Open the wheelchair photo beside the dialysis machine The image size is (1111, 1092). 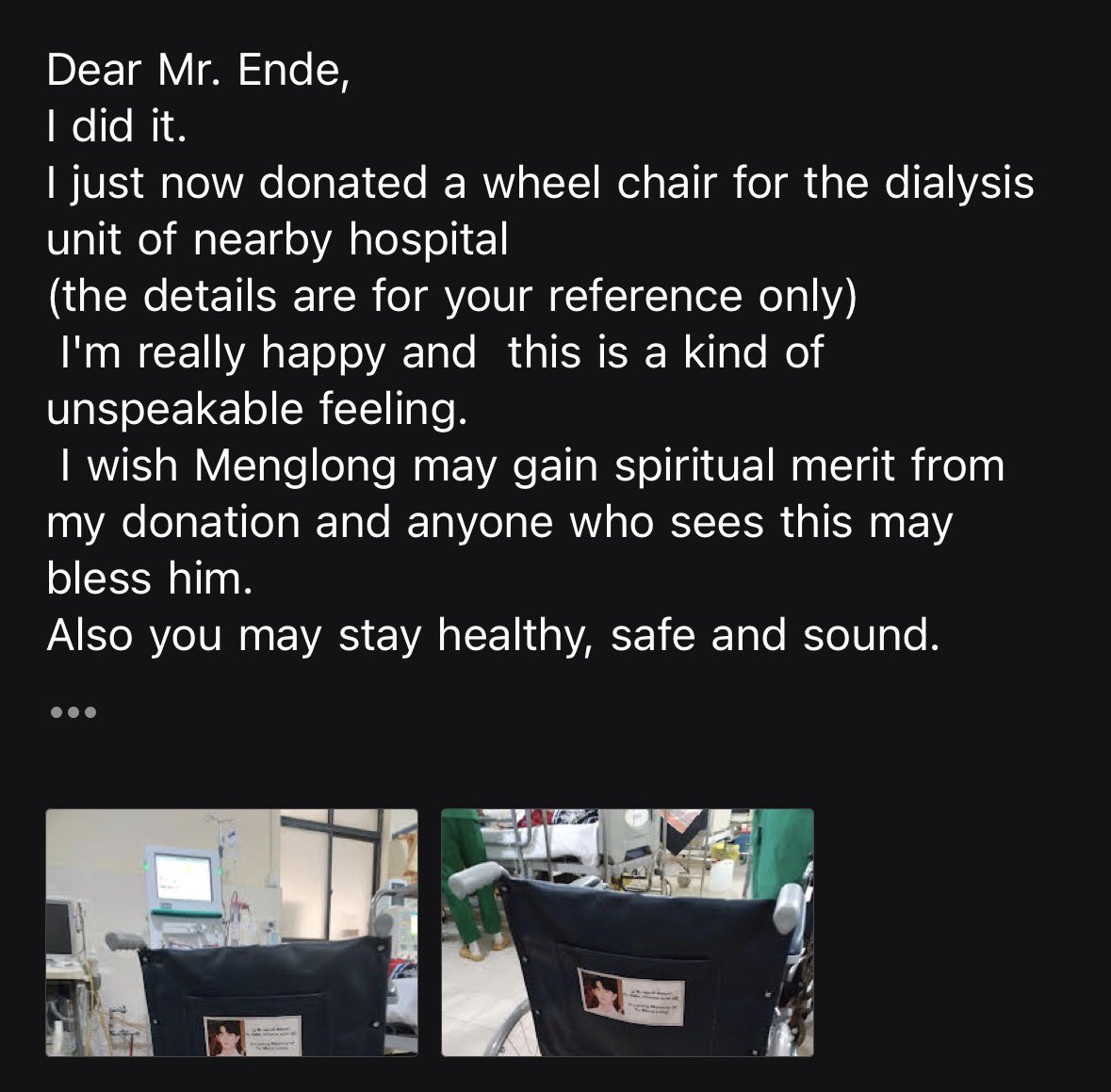[232, 932]
